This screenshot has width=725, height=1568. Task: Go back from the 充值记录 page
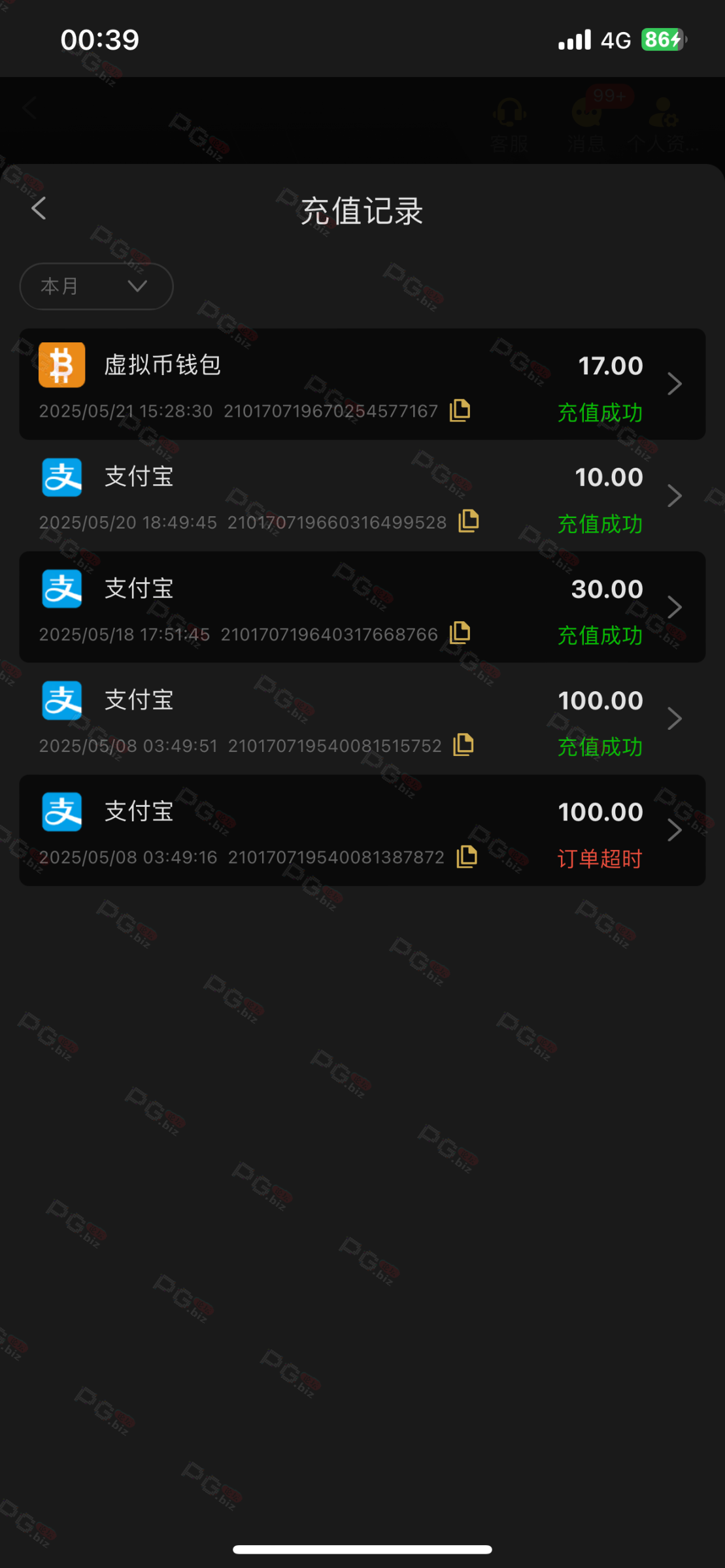click(x=39, y=209)
